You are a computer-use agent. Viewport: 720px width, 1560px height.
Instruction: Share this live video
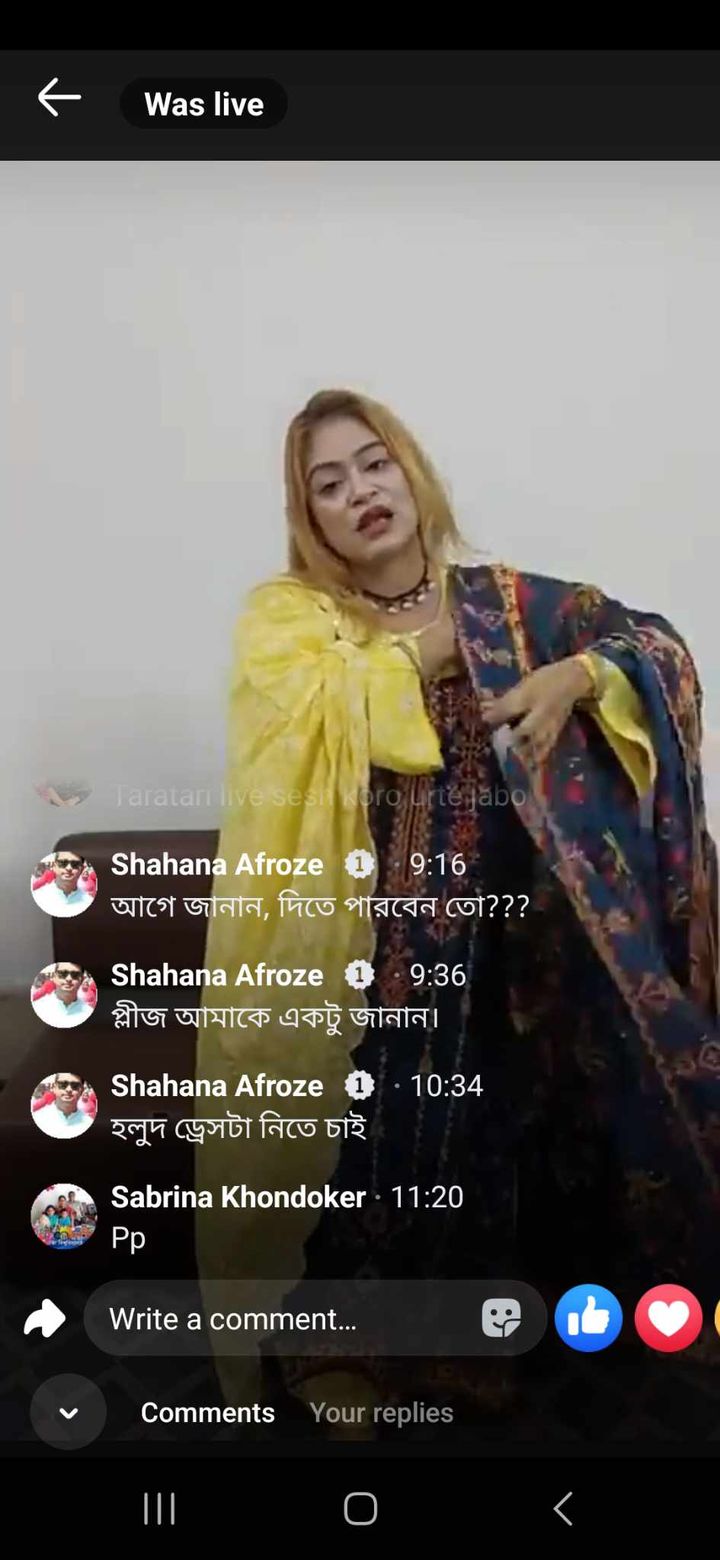(45, 1319)
